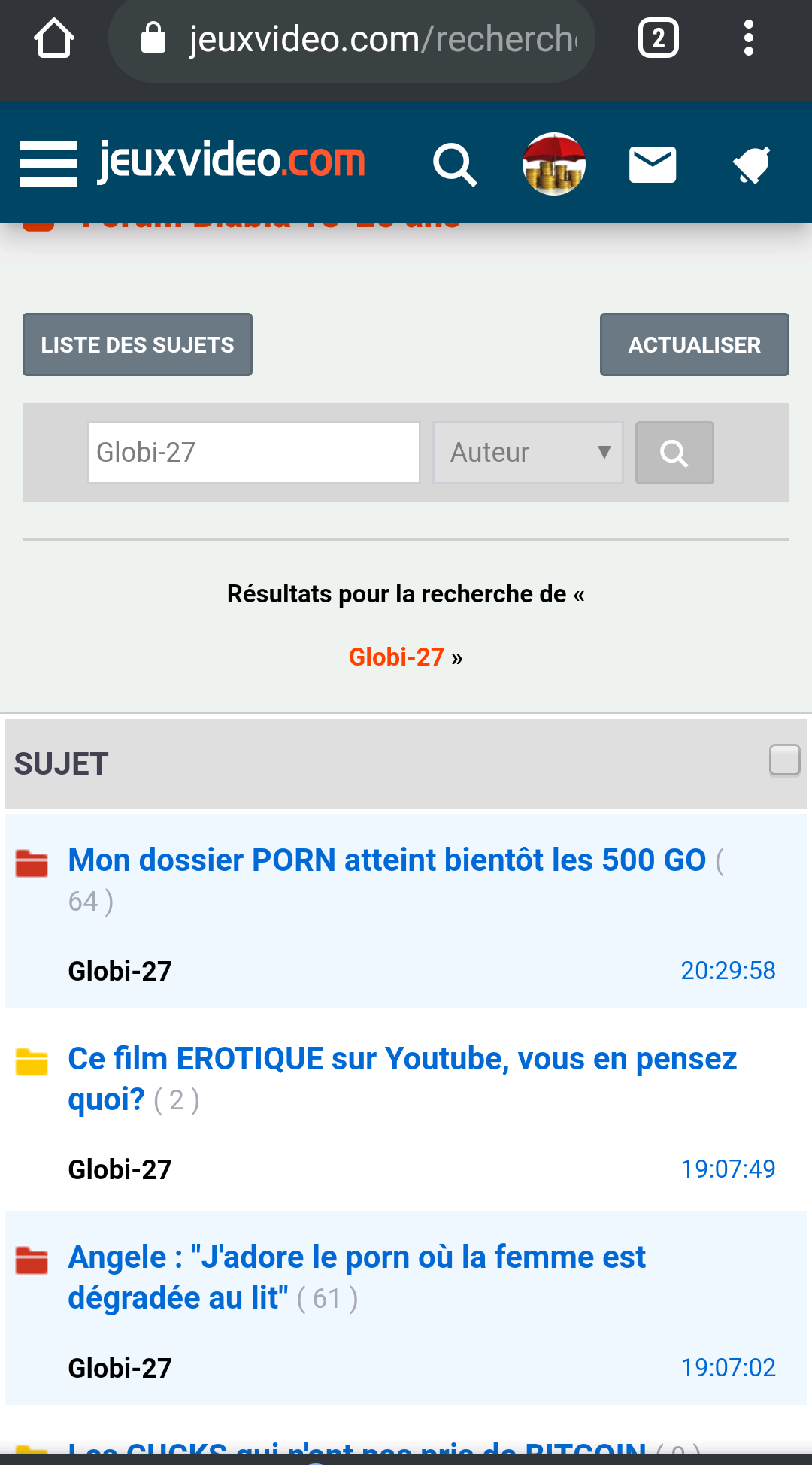Open private messages envelope
The image size is (812, 1465).
tap(653, 165)
